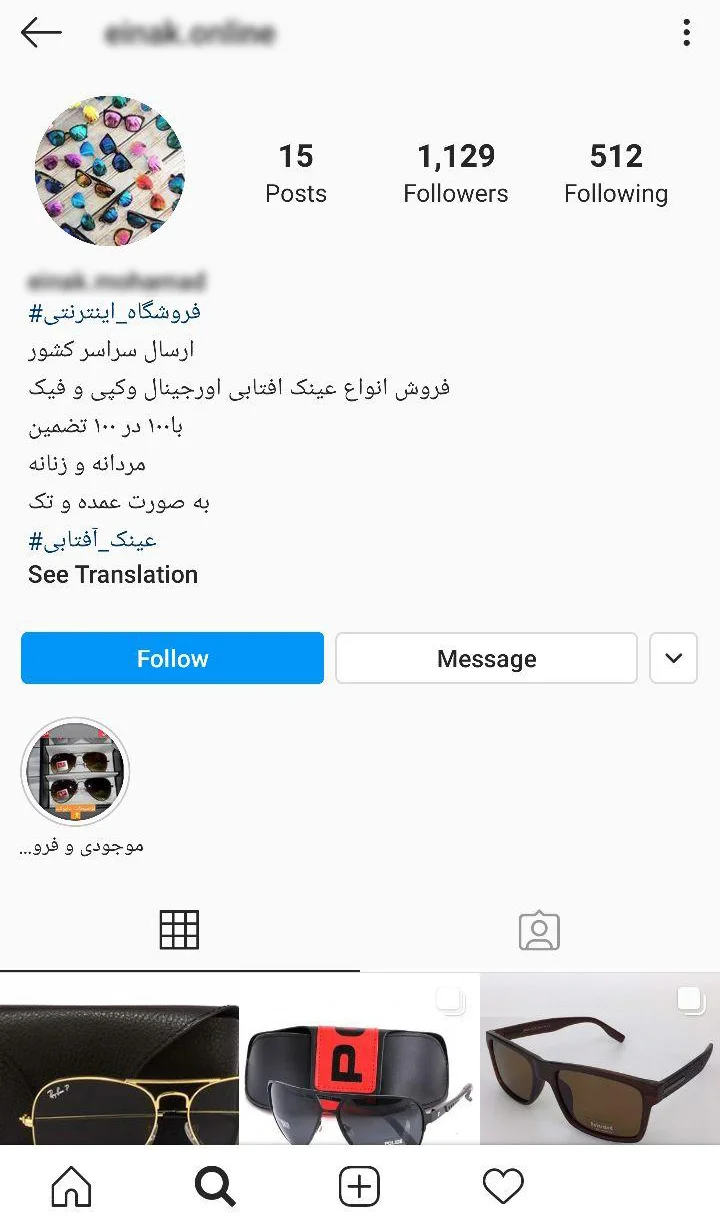Screen dimensions: 720x1229
Task: Message this account
Action: click(486, 658)
